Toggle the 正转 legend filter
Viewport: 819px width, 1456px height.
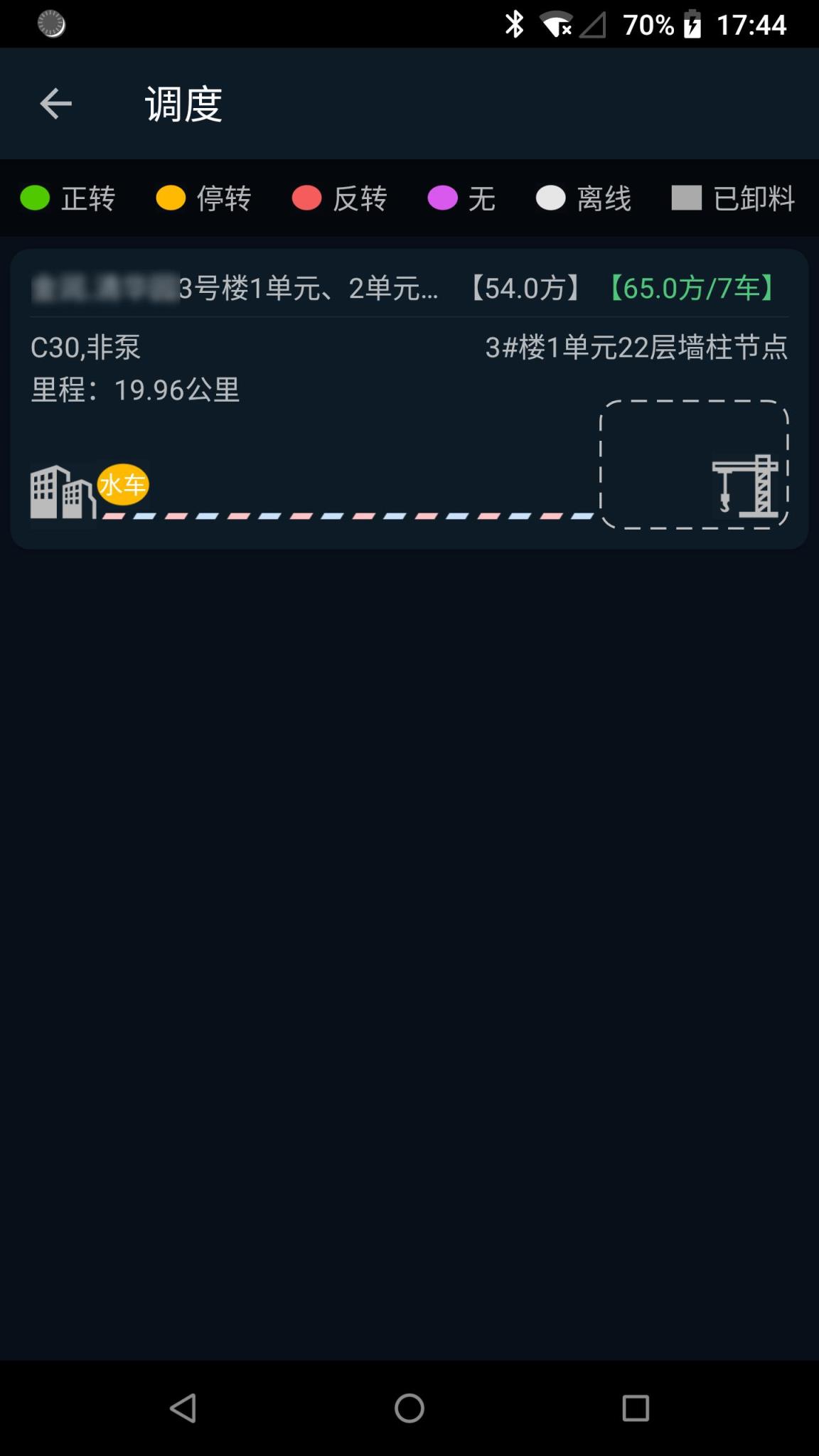click(x=68, y=198)
